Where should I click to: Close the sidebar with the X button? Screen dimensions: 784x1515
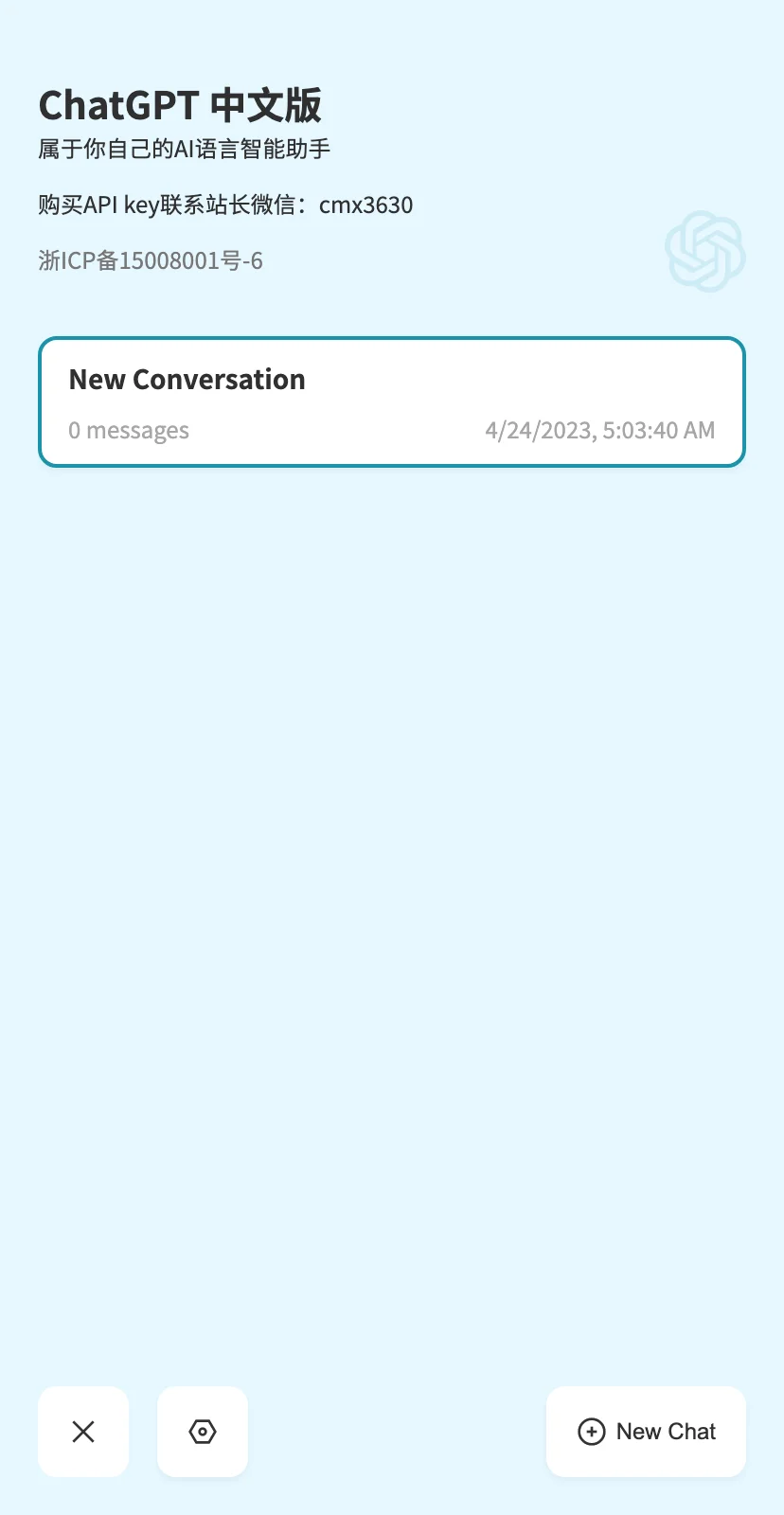83,1432
